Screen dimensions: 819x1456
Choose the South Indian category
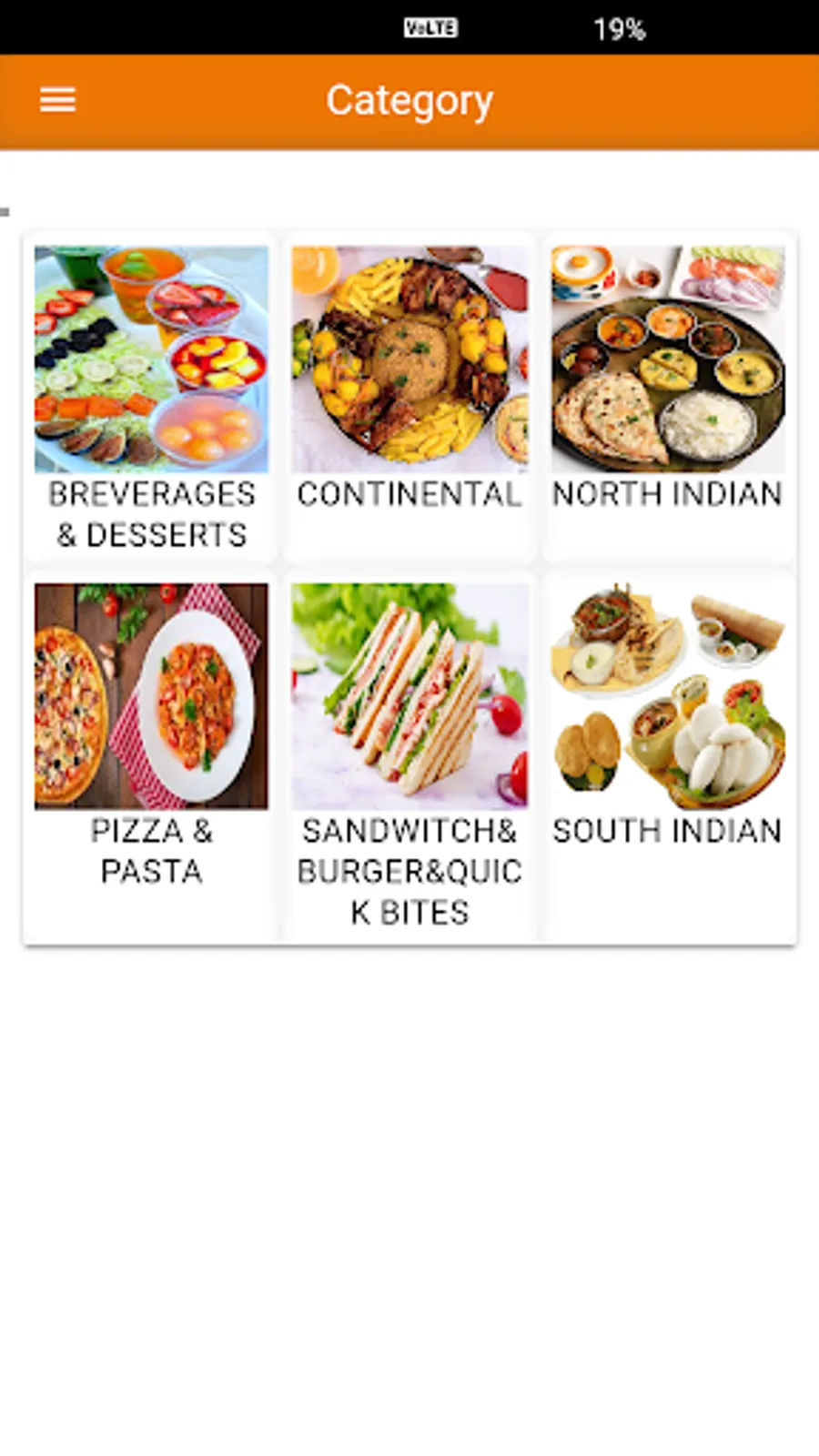[x=668, y=733]
